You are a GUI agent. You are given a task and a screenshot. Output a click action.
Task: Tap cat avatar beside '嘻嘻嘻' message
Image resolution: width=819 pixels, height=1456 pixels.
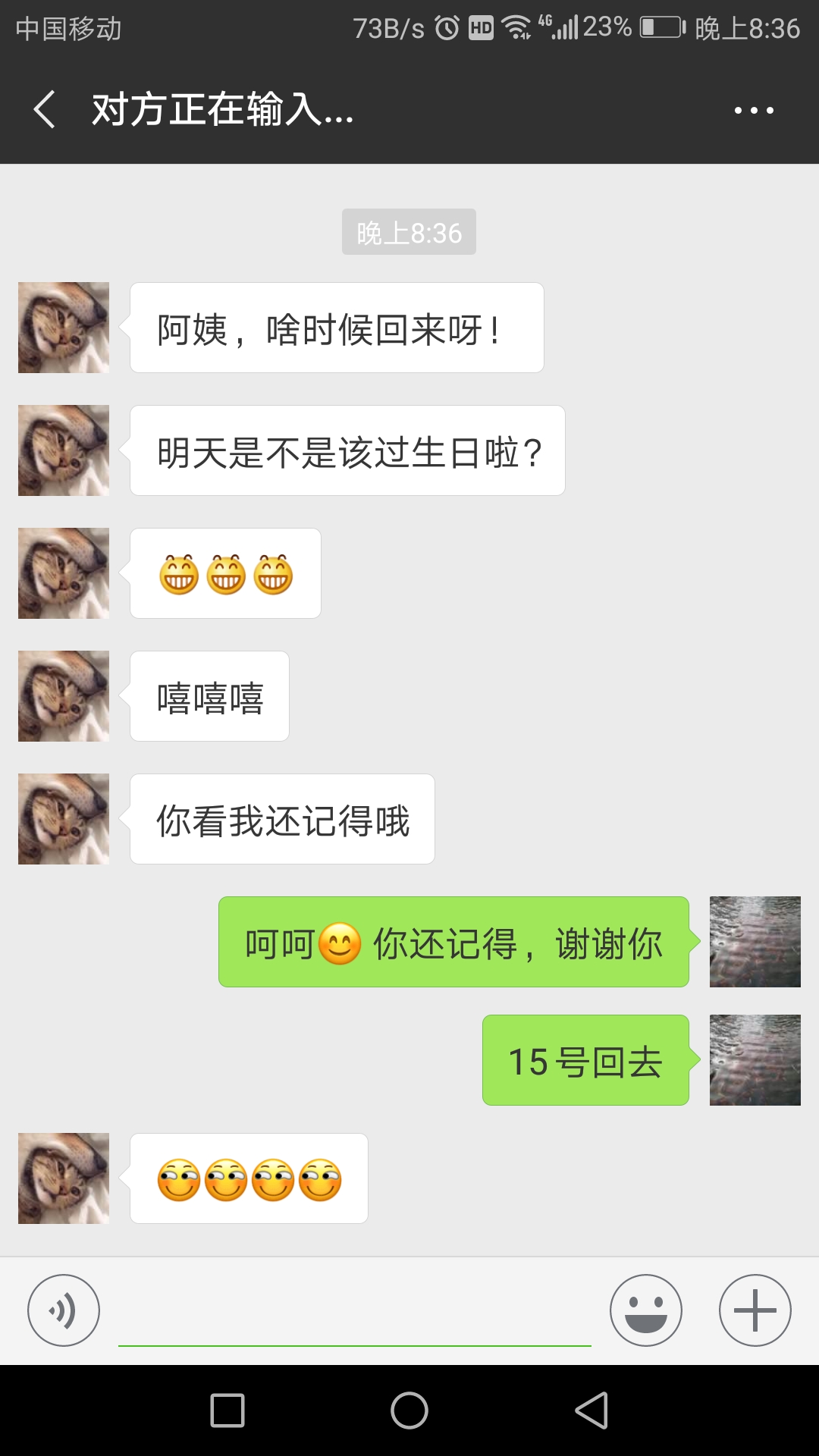(x=64, y=696)
